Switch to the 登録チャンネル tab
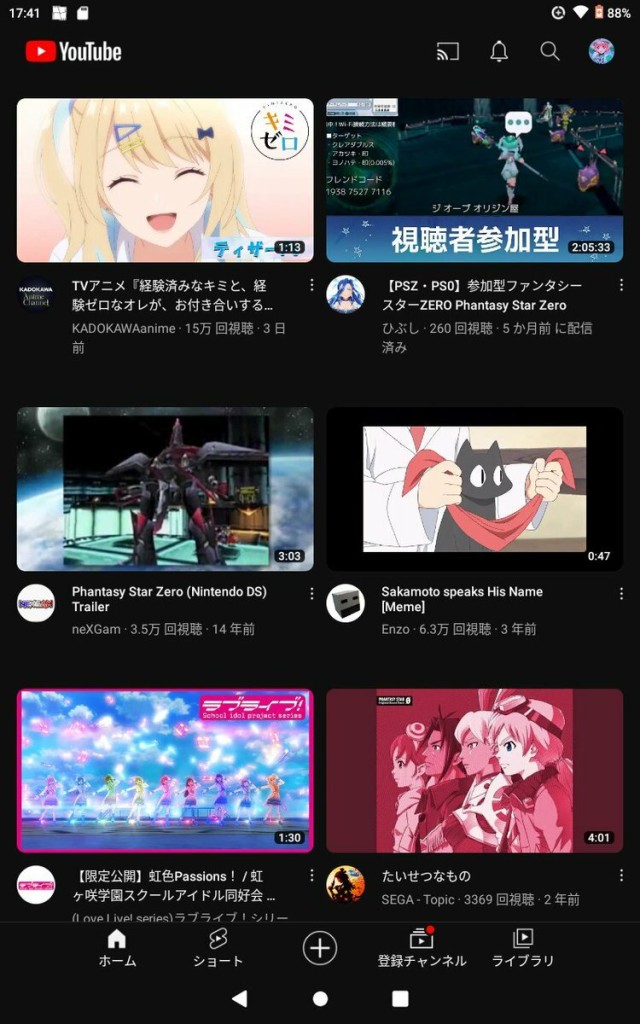 (421, 947)
